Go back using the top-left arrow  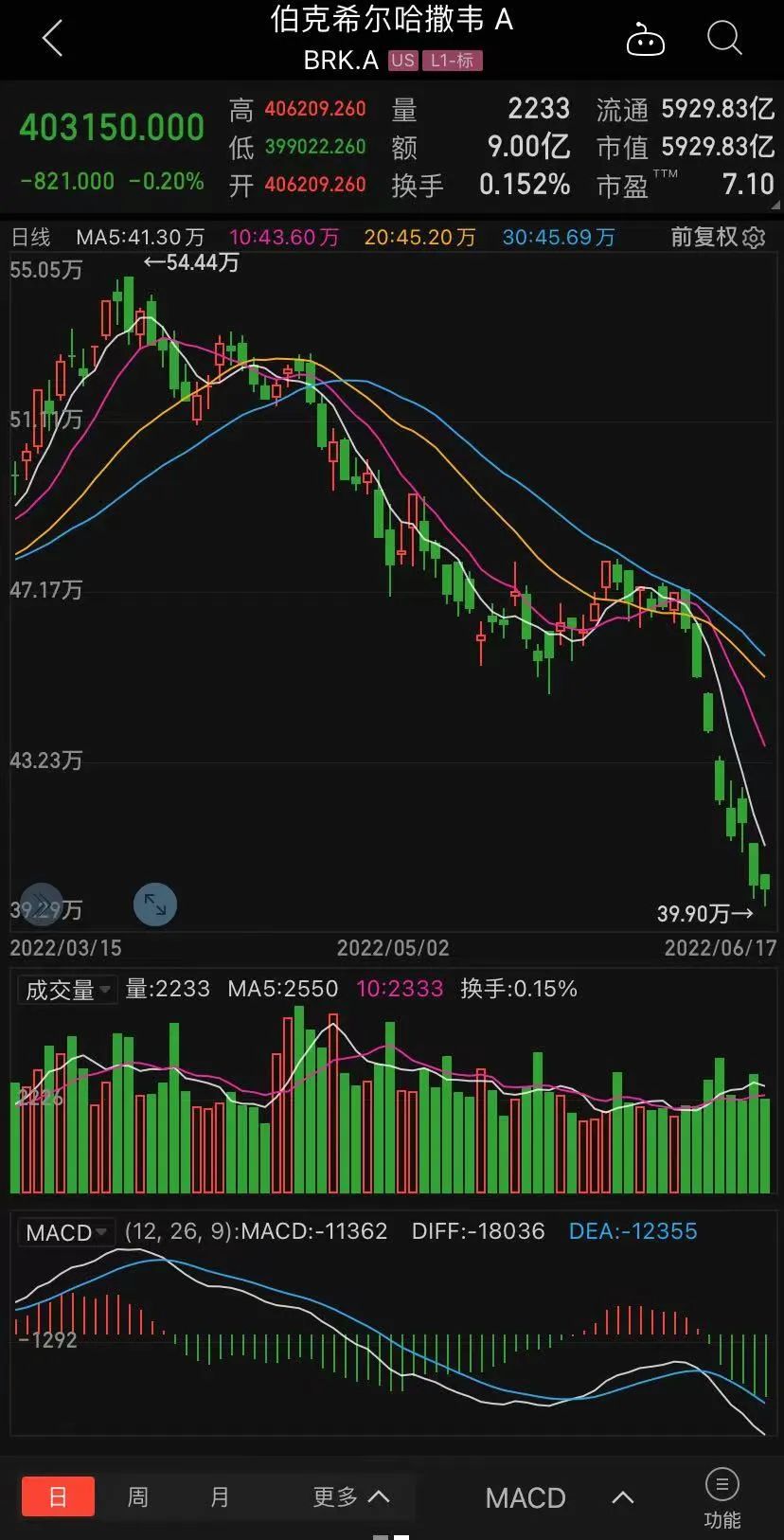click(53, 40)
